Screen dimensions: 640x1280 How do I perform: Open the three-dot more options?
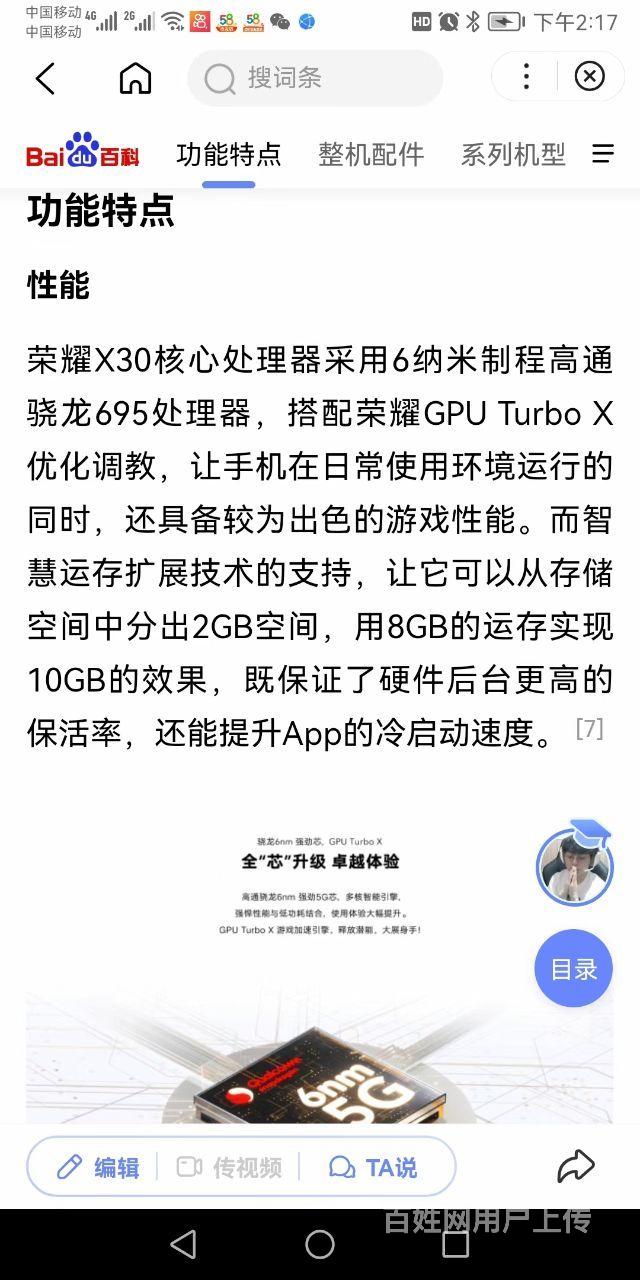(526, 77)
